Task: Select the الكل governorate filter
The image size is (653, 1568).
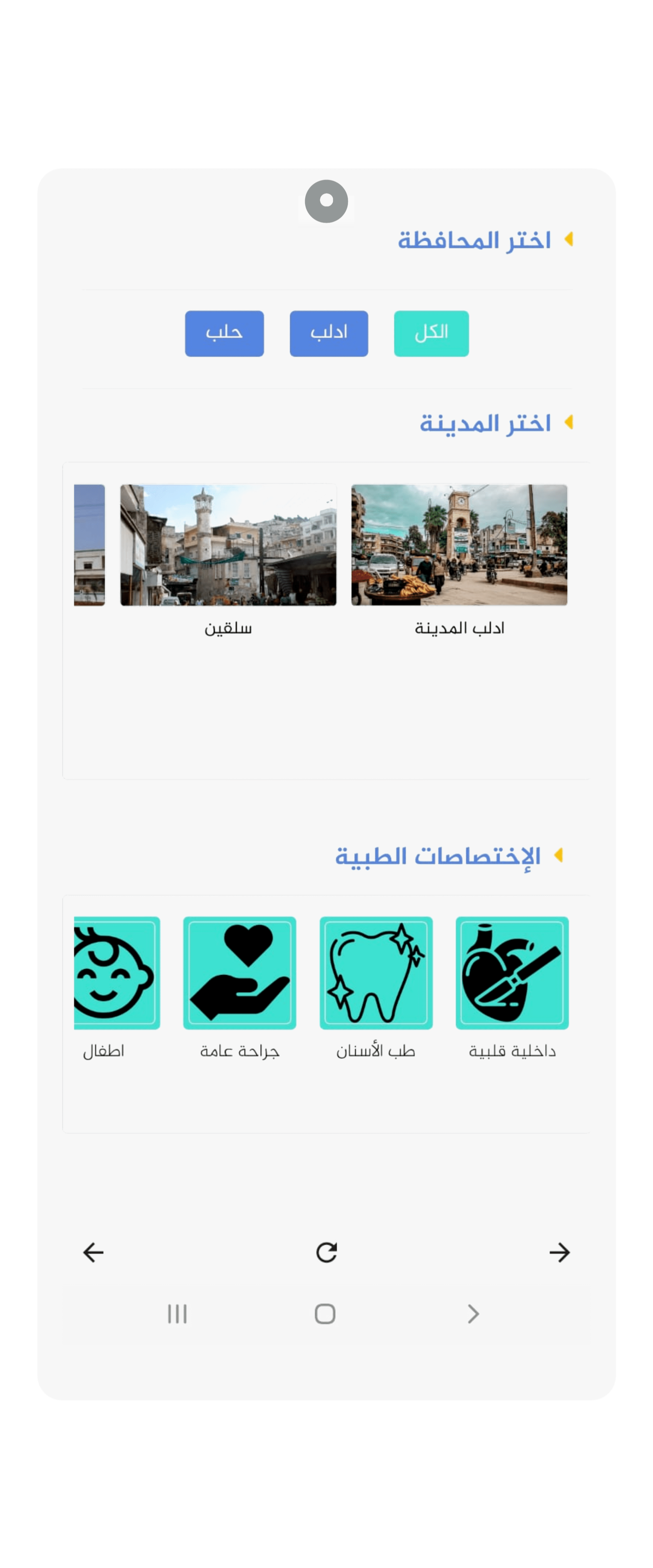Action: click(431, 333)
